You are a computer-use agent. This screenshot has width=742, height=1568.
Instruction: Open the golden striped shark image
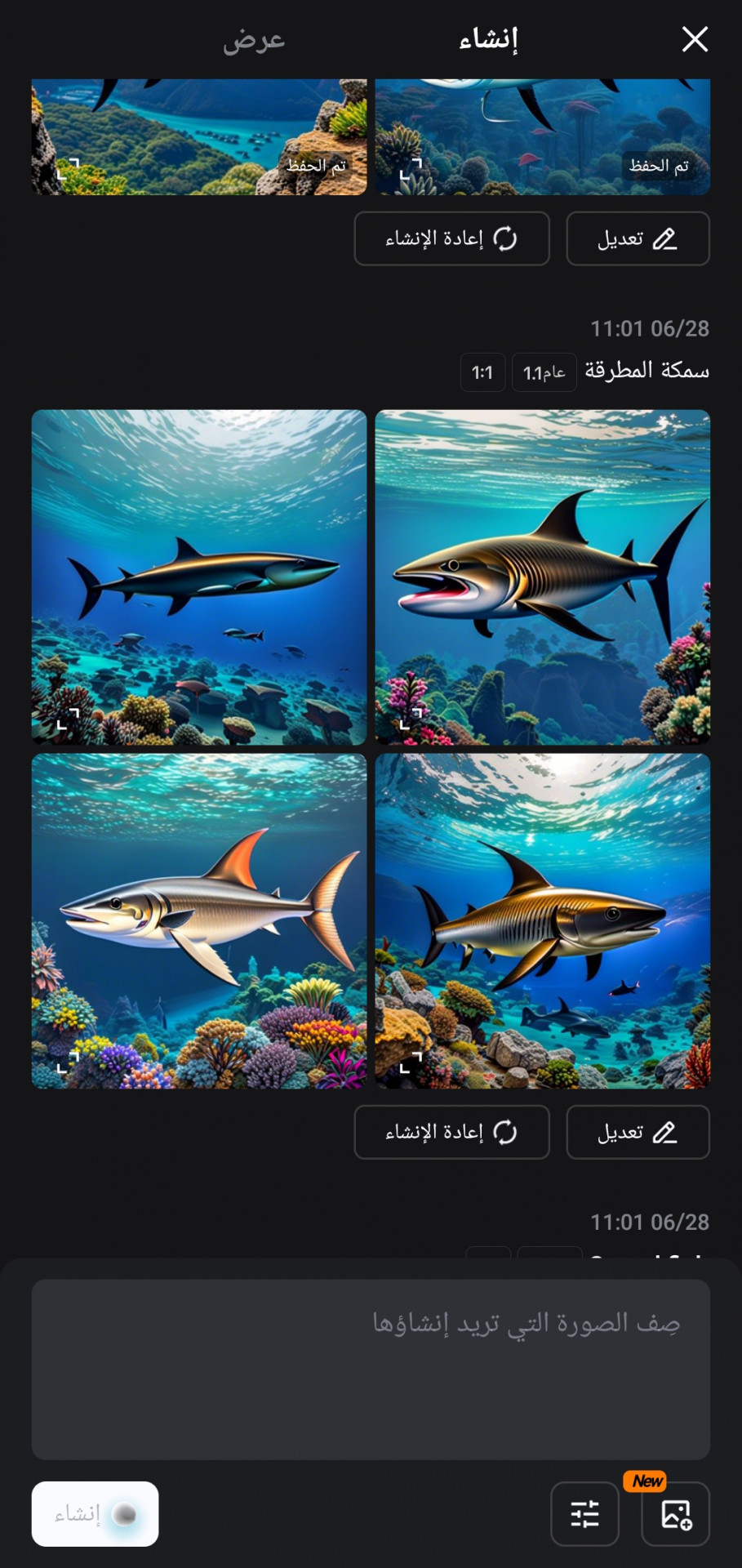[542, 920]
